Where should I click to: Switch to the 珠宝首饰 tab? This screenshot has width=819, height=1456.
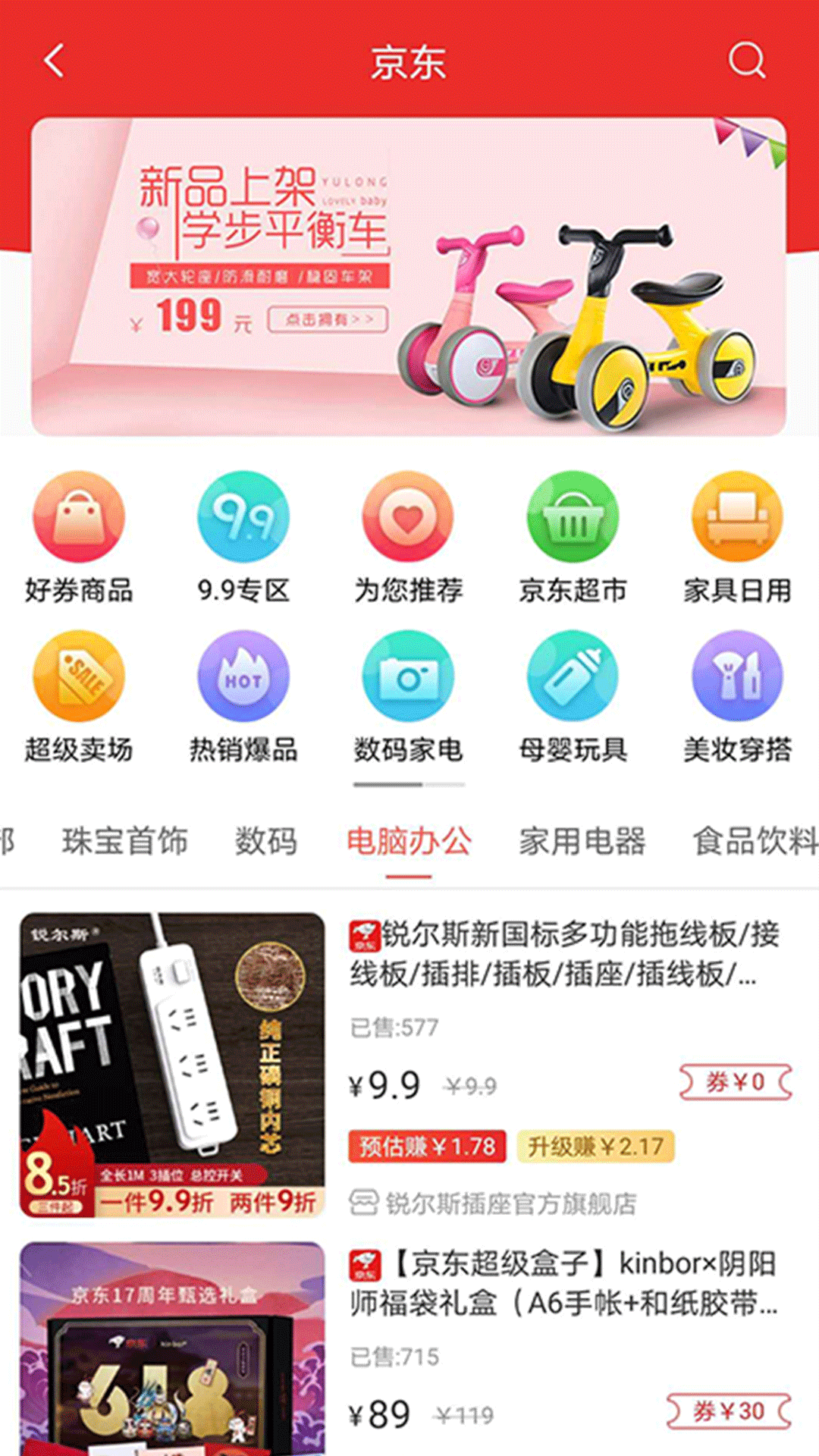[x=125, y=842]
